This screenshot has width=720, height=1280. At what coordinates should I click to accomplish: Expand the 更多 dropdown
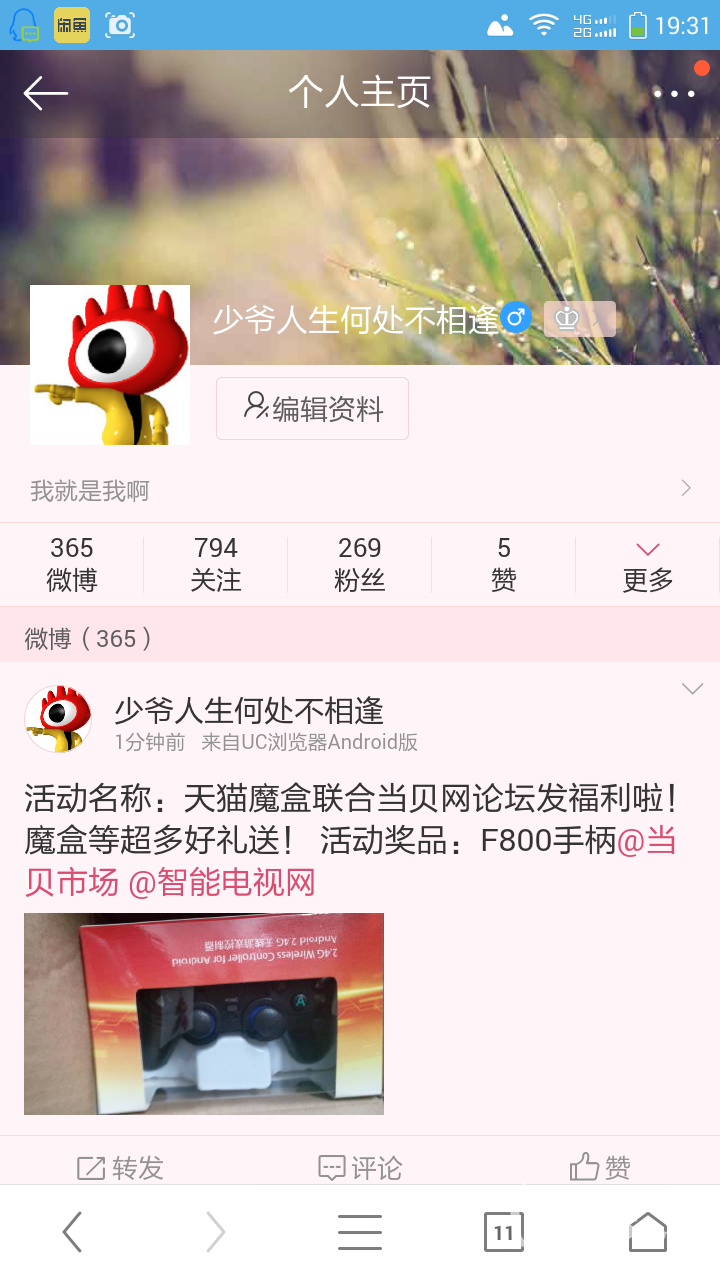[648, 564]
